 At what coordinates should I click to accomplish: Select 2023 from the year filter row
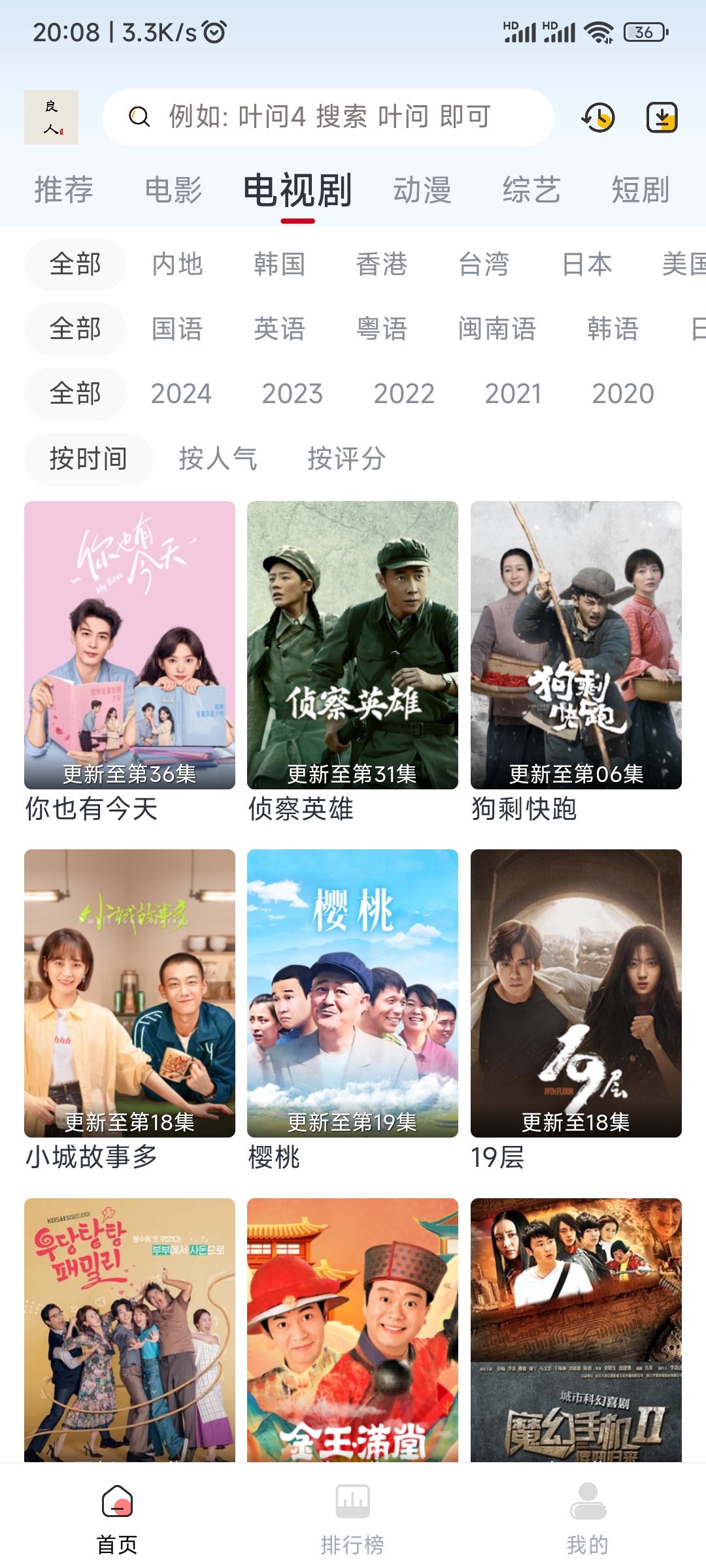tap(293, 393)
